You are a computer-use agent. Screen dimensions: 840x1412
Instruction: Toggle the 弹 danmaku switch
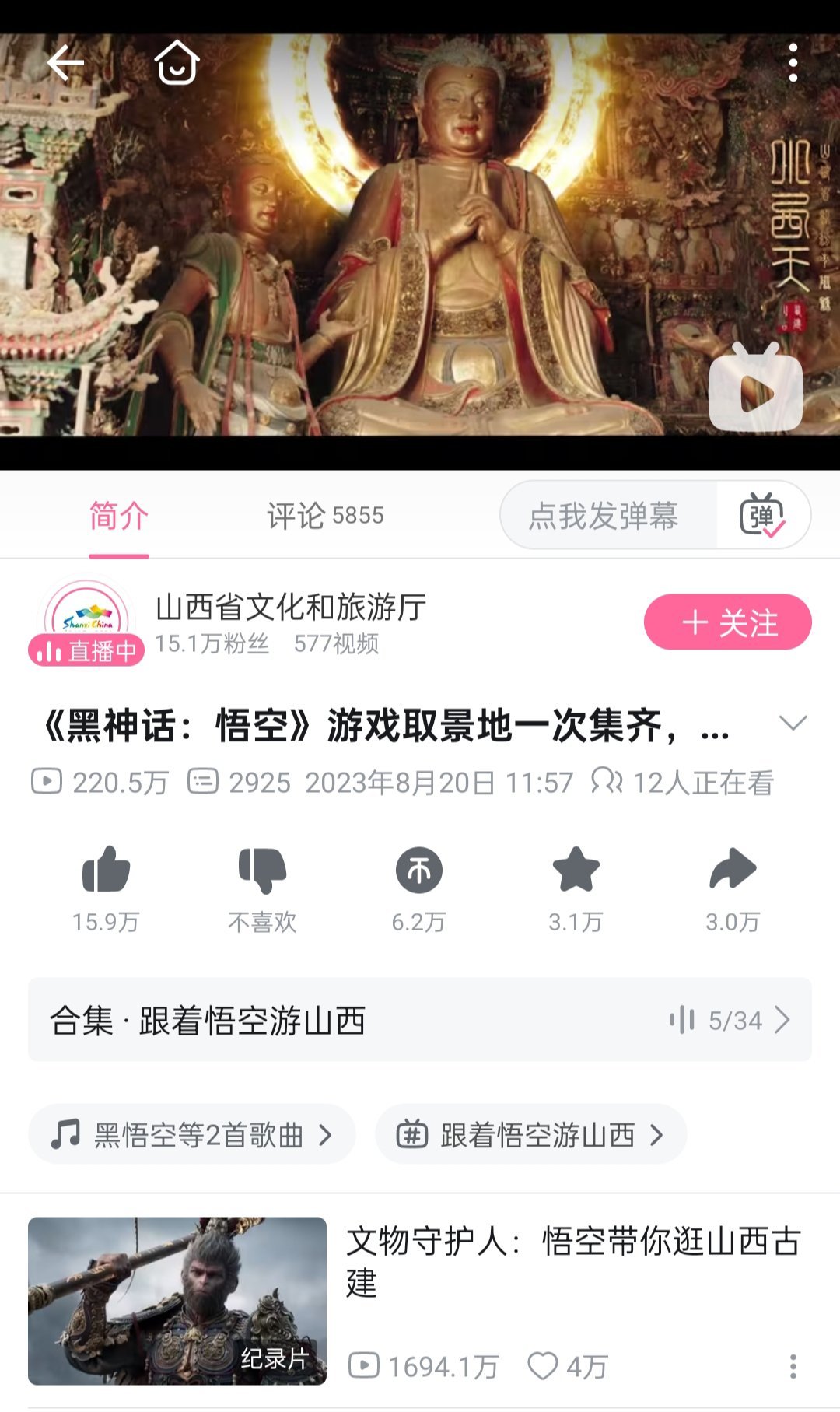coord(762,515)
